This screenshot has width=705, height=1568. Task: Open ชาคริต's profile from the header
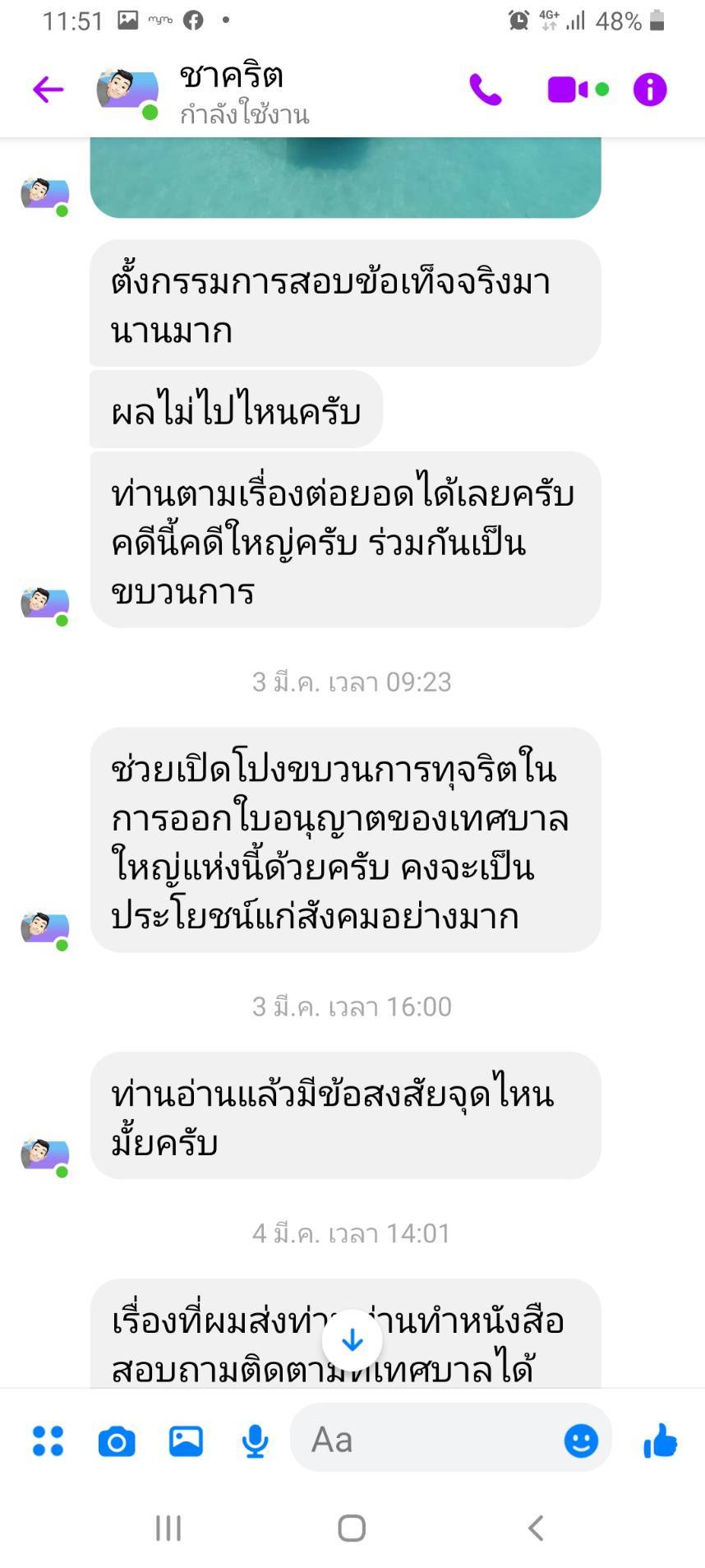[x=232, y=90]
